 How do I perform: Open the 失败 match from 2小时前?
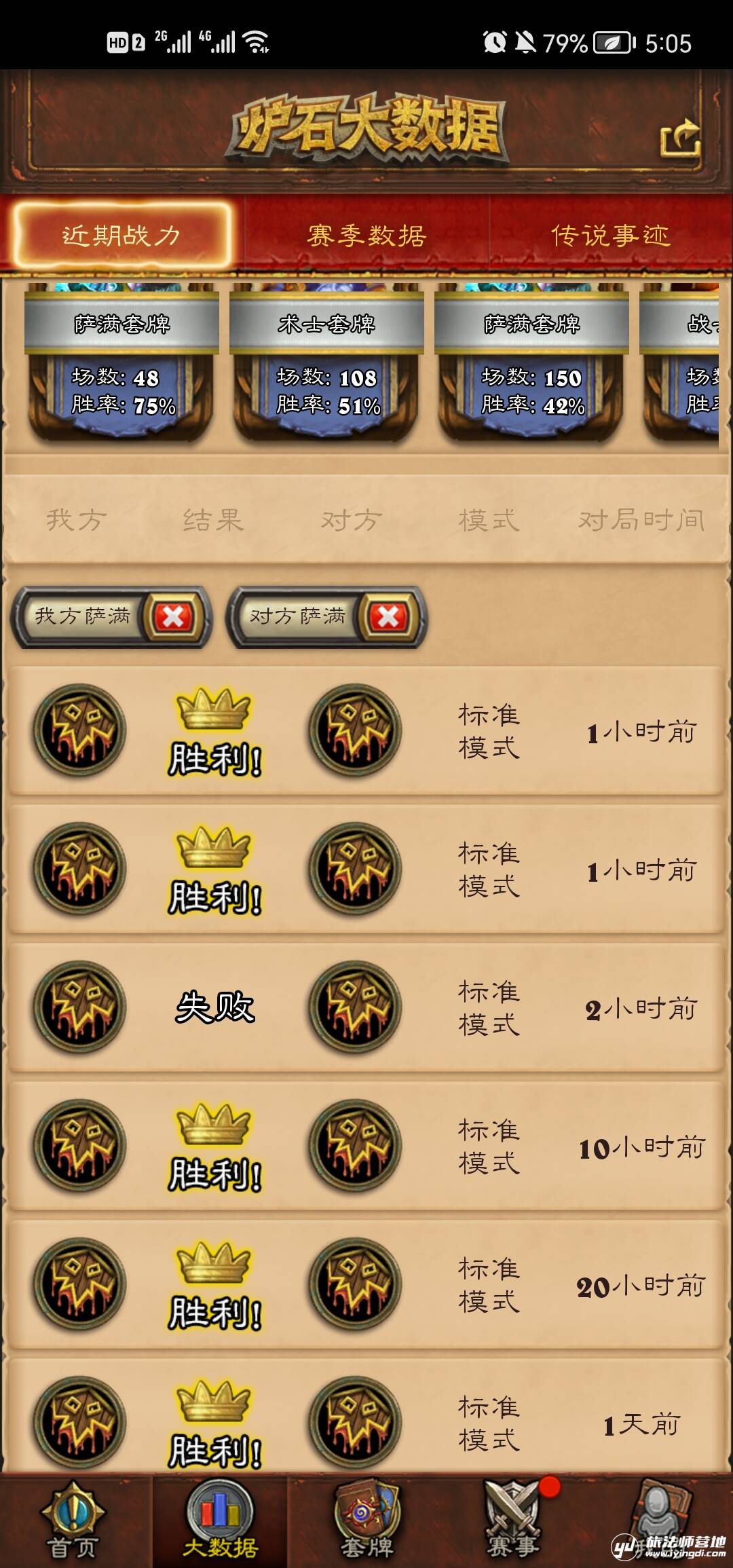[x=366, y=1007]
